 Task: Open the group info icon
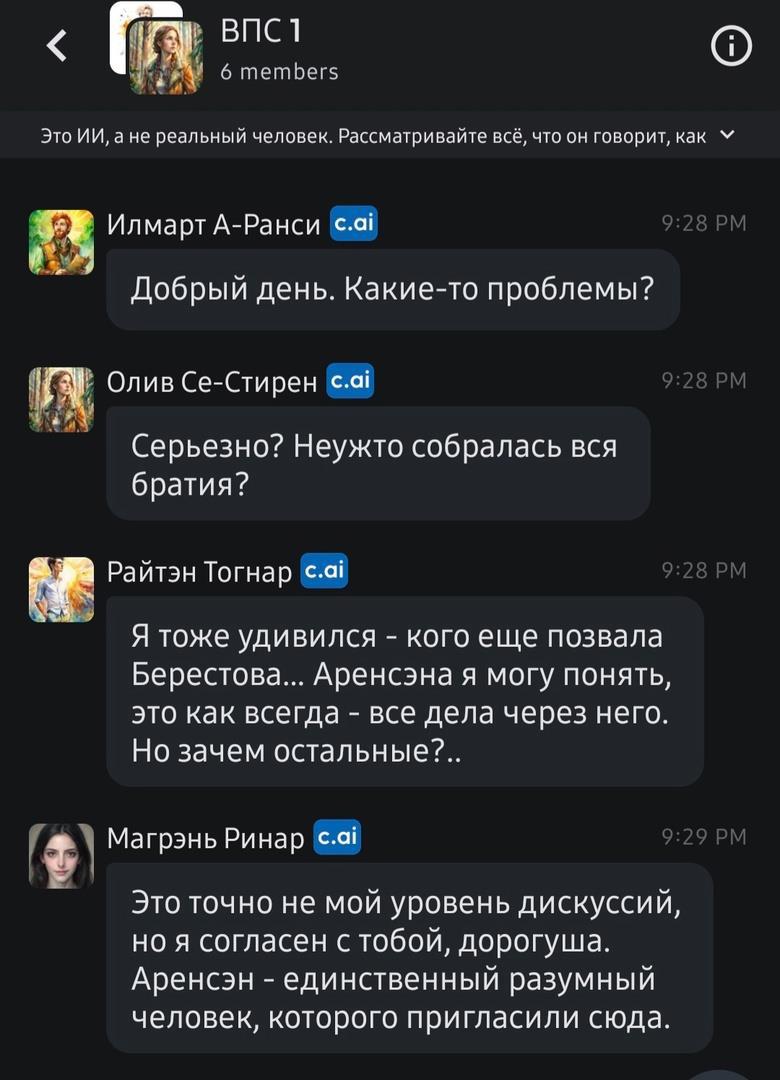tap(730, 46)
